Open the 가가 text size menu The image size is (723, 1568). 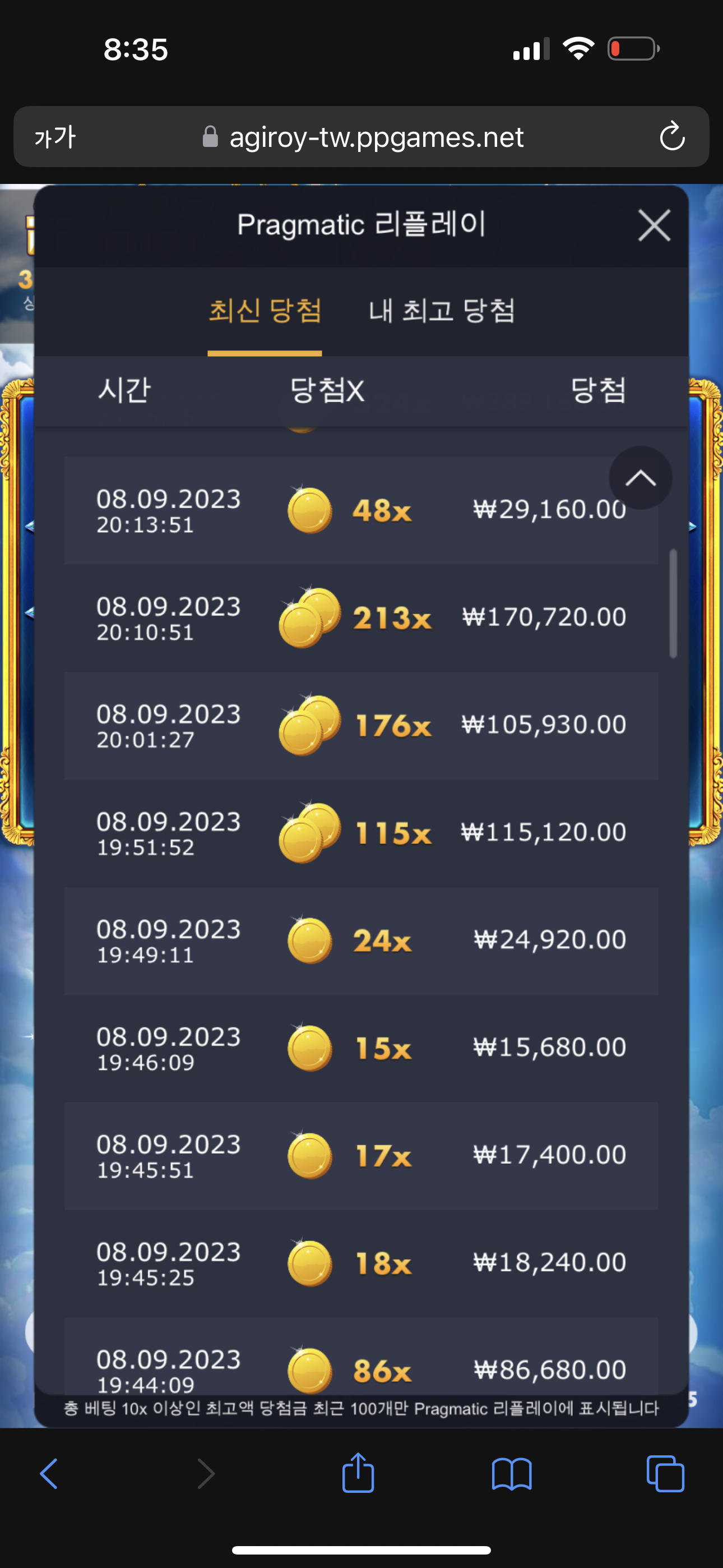point(55,137)
